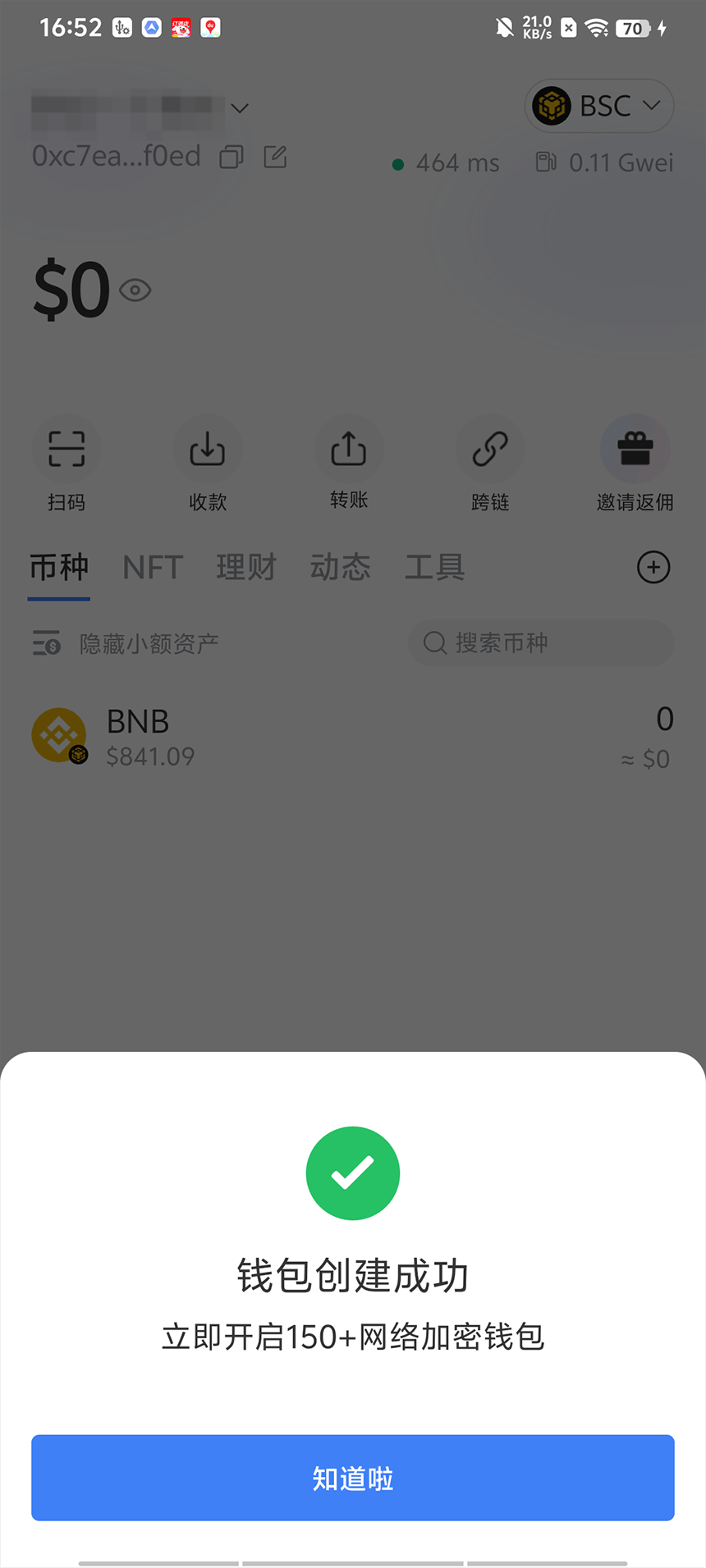Screen dimensions: 706x1568
Task: Confirm with the 知道啦 button
Action: tap(353, 1477)
